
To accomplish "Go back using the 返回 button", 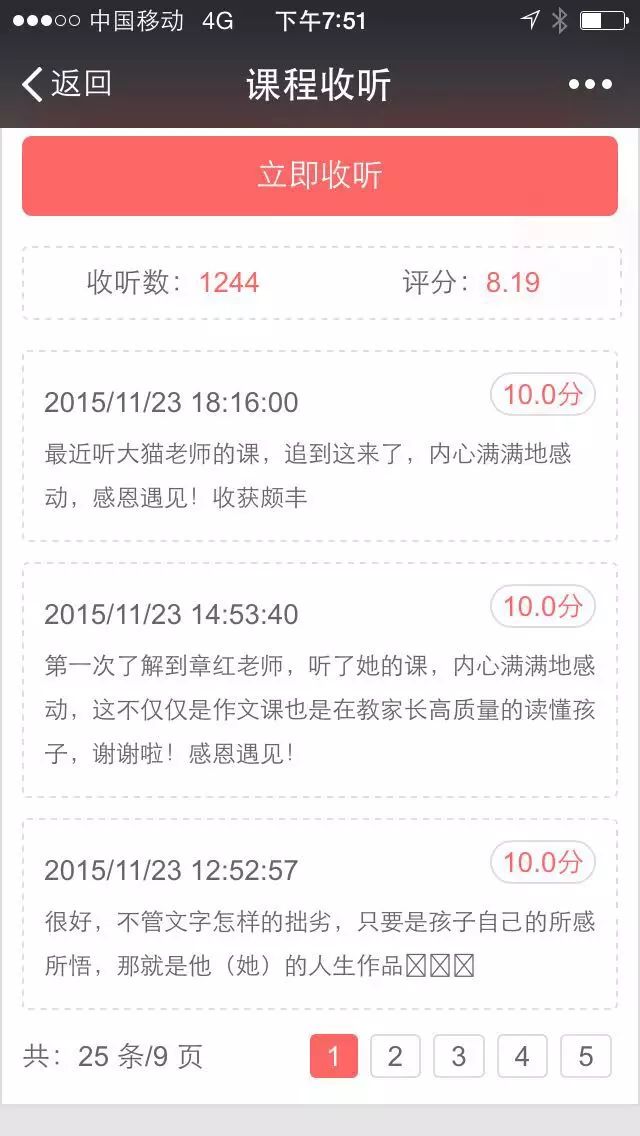I will coord(66,84).
